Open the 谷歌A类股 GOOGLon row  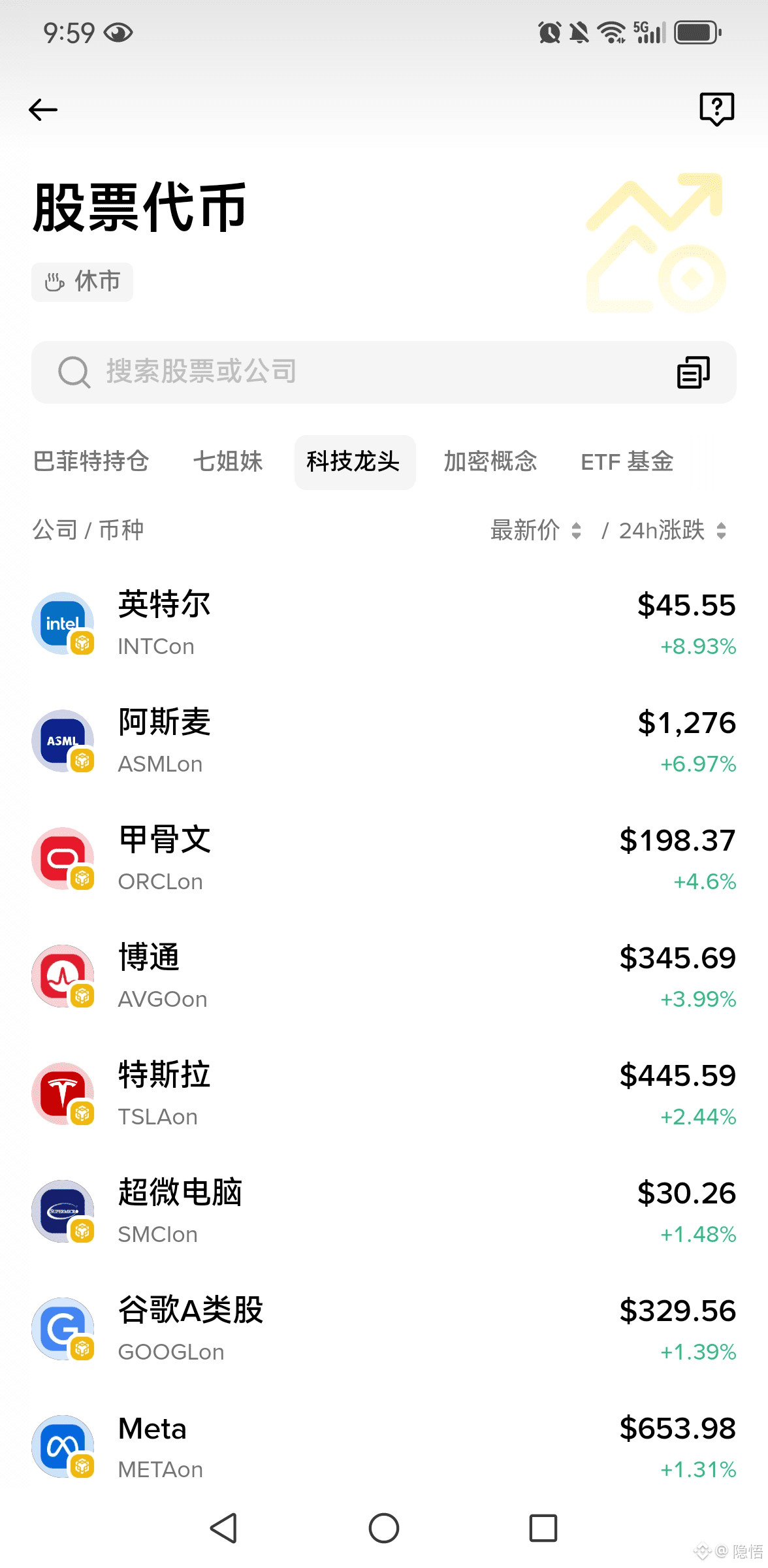[x=384, y=1329]
